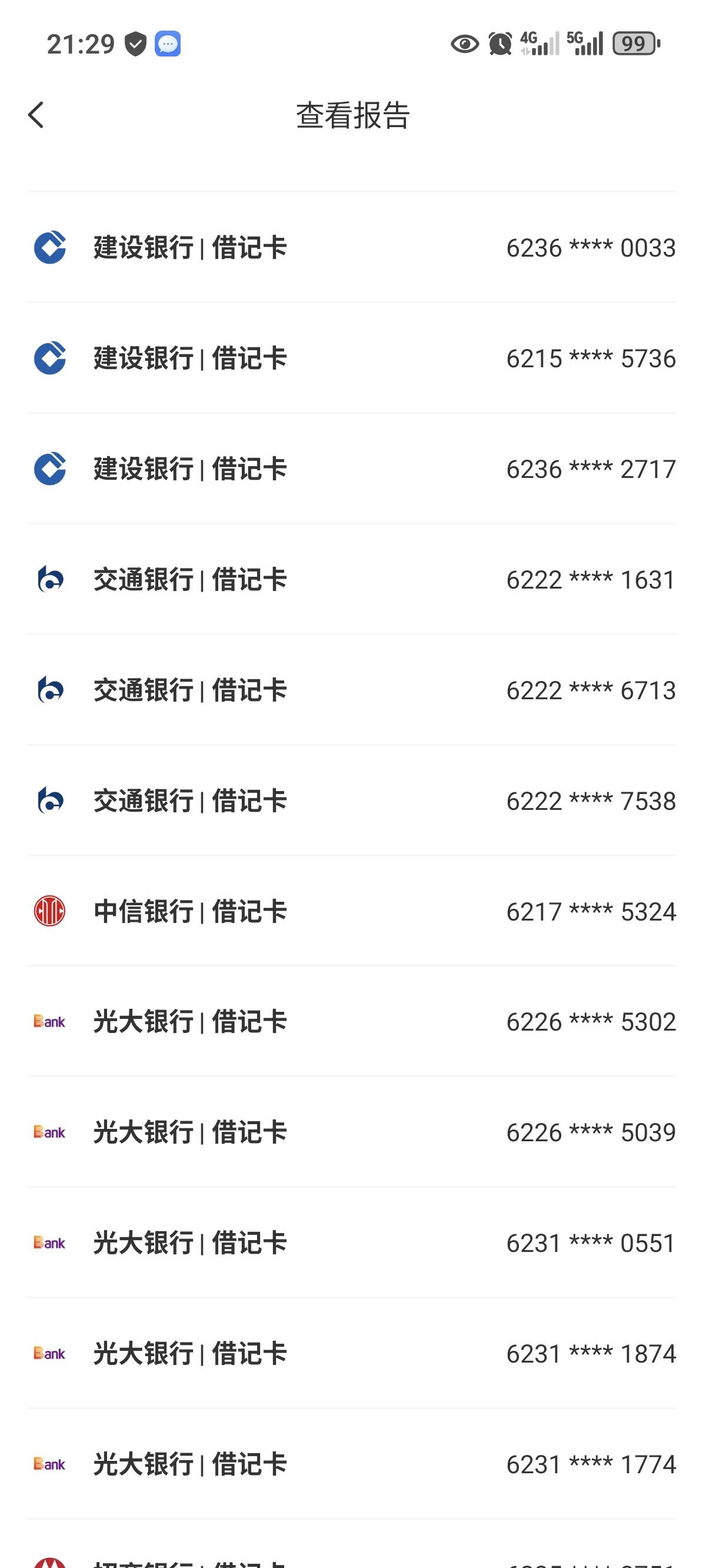The width and height of the screenshot is (706, 1568).
Task: Select 建设银行 card ending 5736
Action: pos(352,358)
